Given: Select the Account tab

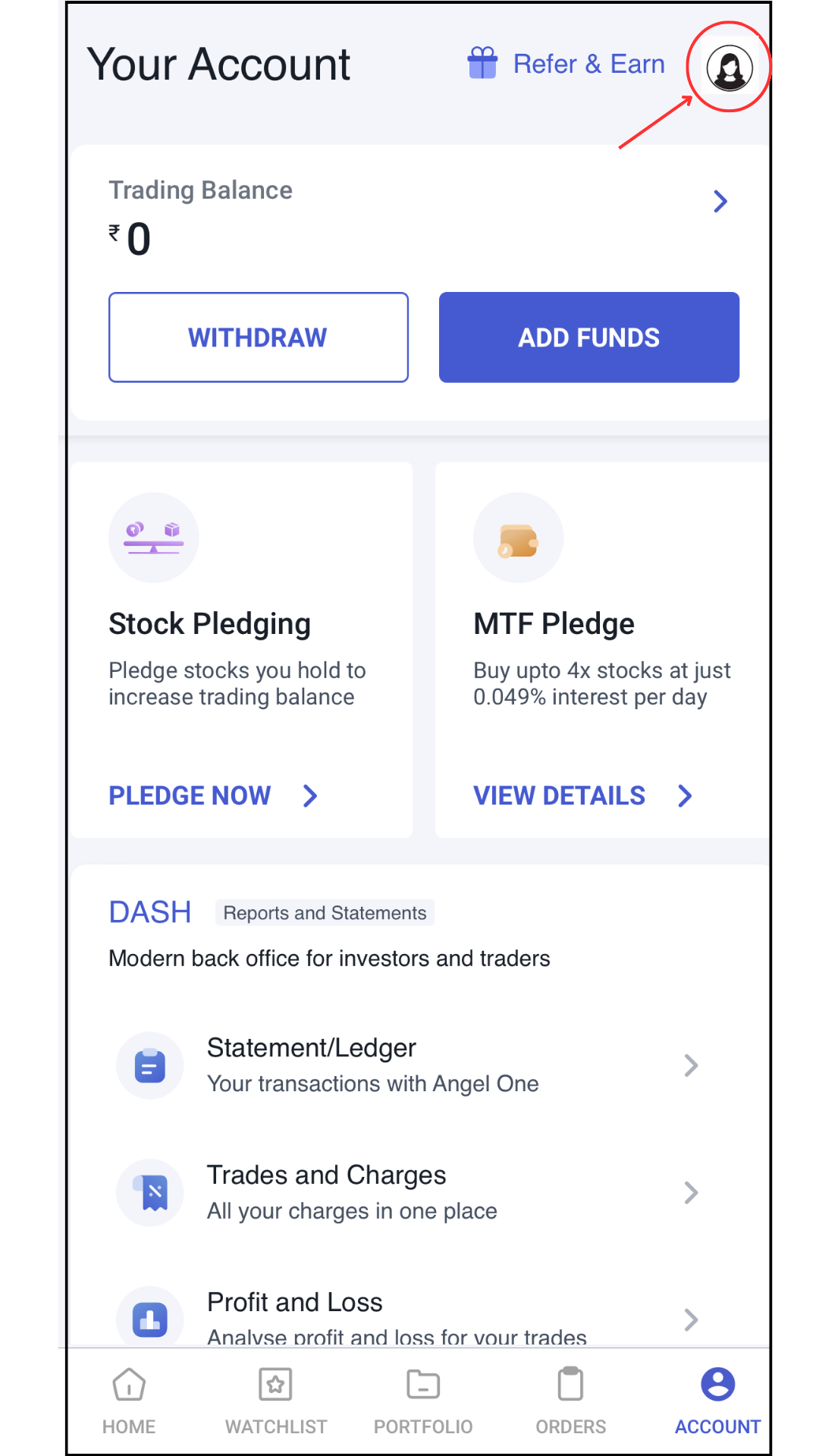Looking at the screenshot, I should 717,1401.
